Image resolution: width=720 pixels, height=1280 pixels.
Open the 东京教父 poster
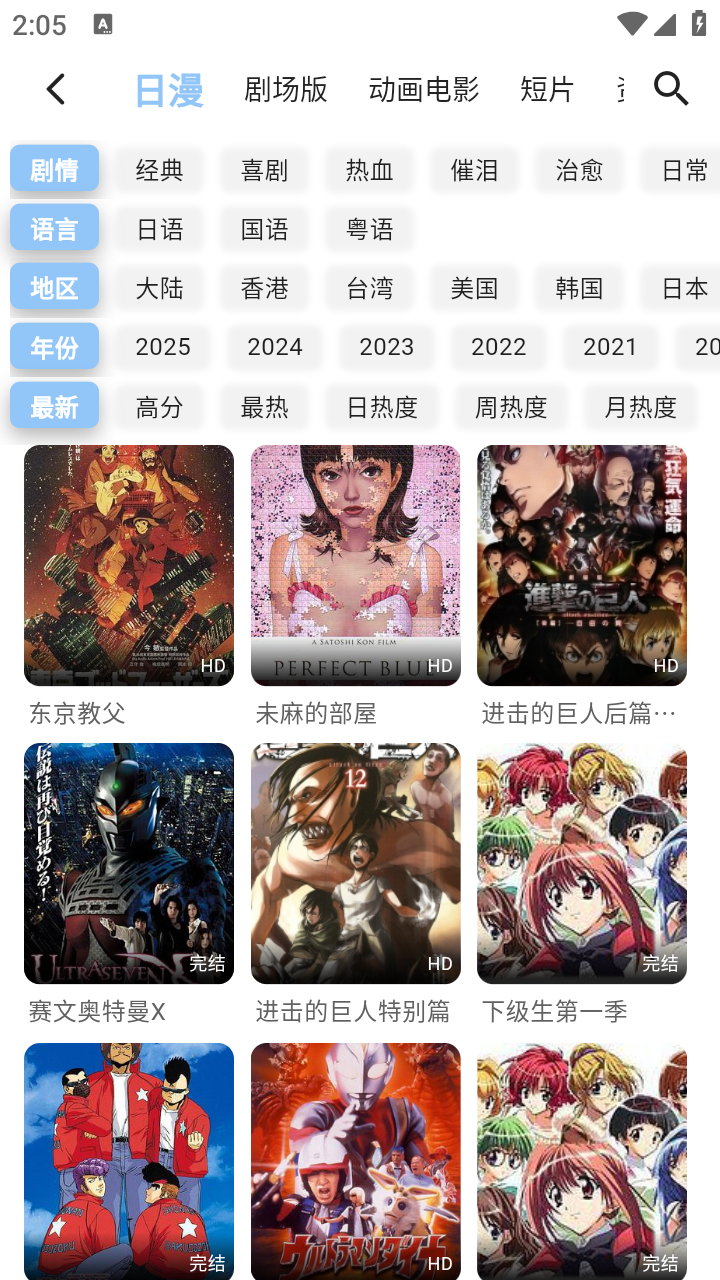128,565
